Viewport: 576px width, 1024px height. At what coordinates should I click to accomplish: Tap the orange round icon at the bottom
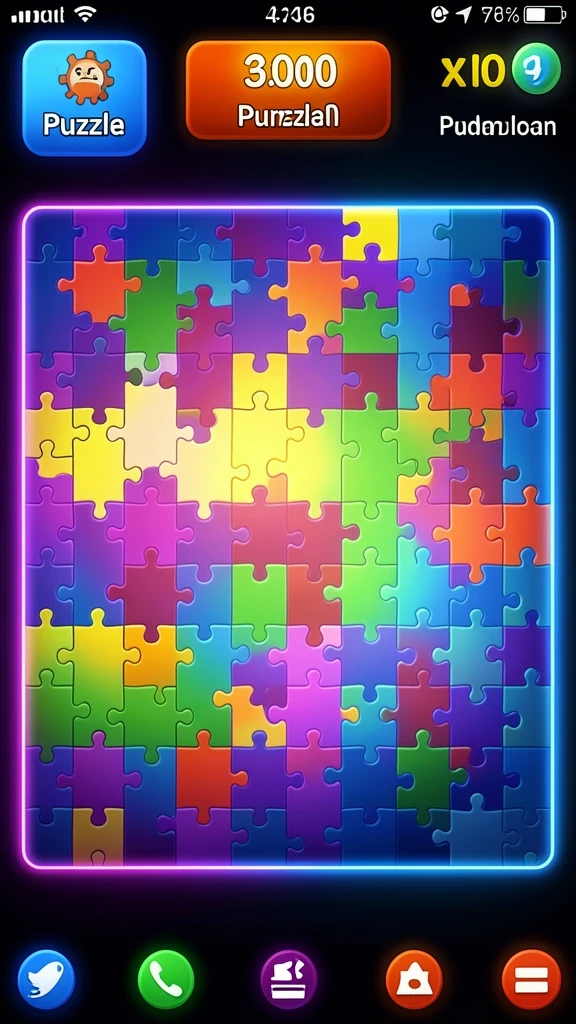(x=414, y=979)
